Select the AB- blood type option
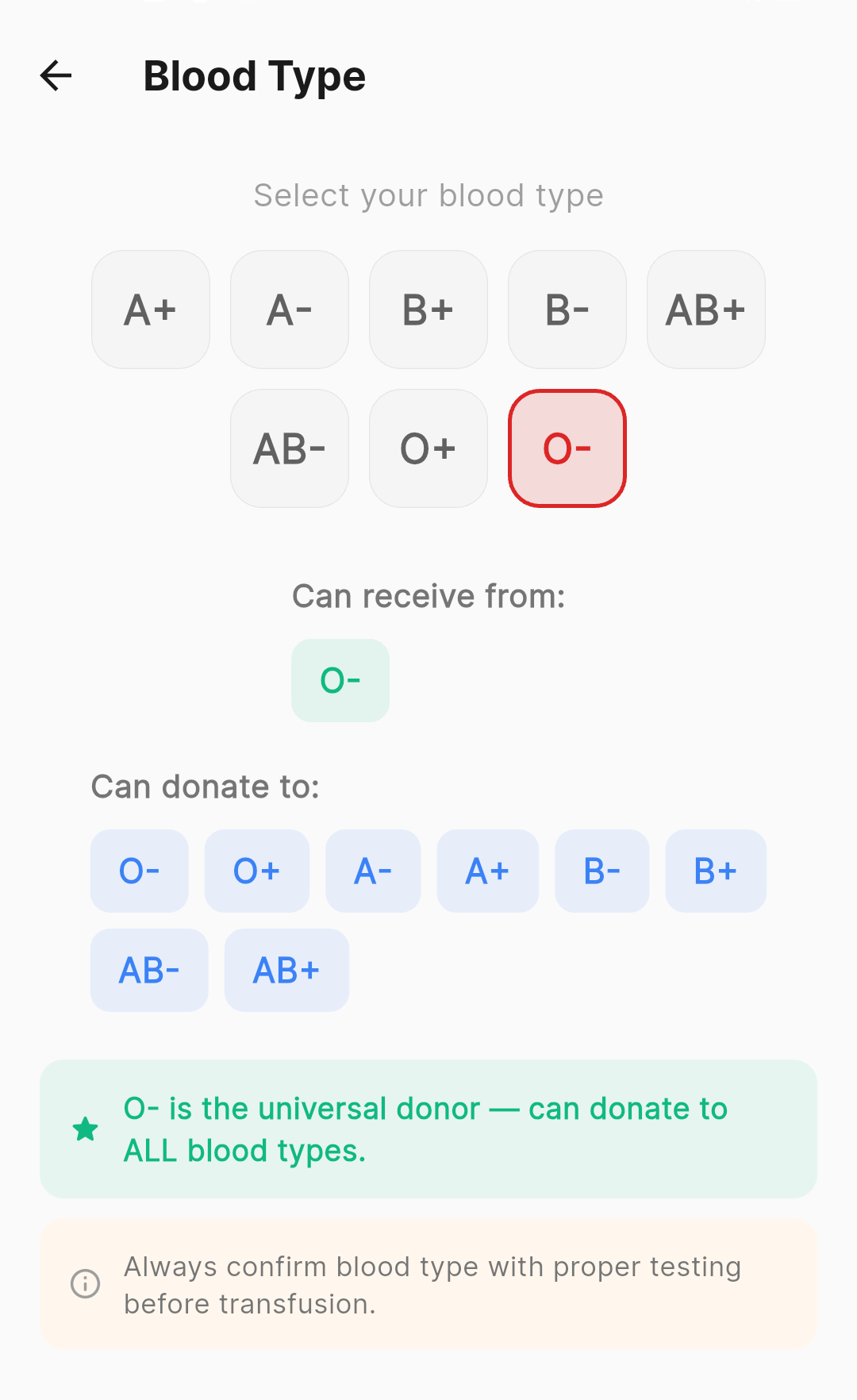Image resolution: width=857 pixels, height=1400 pixels. coord(289,448)
